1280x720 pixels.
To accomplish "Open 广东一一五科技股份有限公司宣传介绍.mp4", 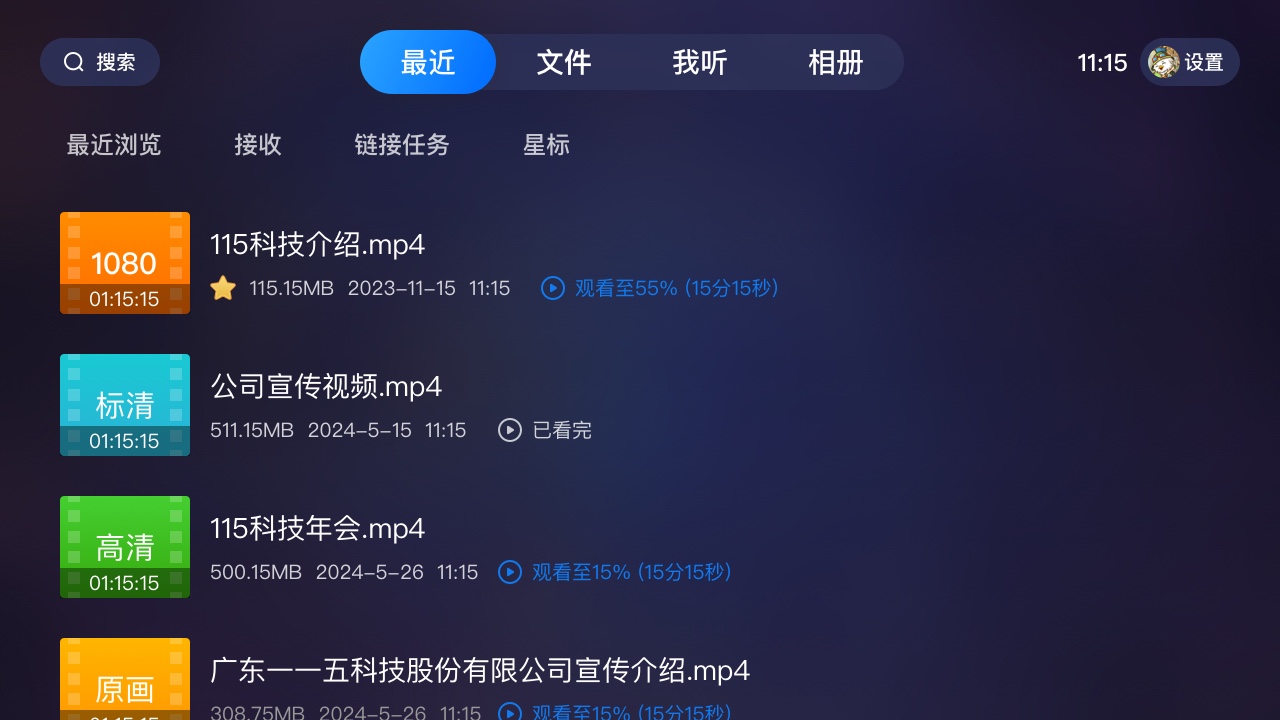I will (480, 670).
